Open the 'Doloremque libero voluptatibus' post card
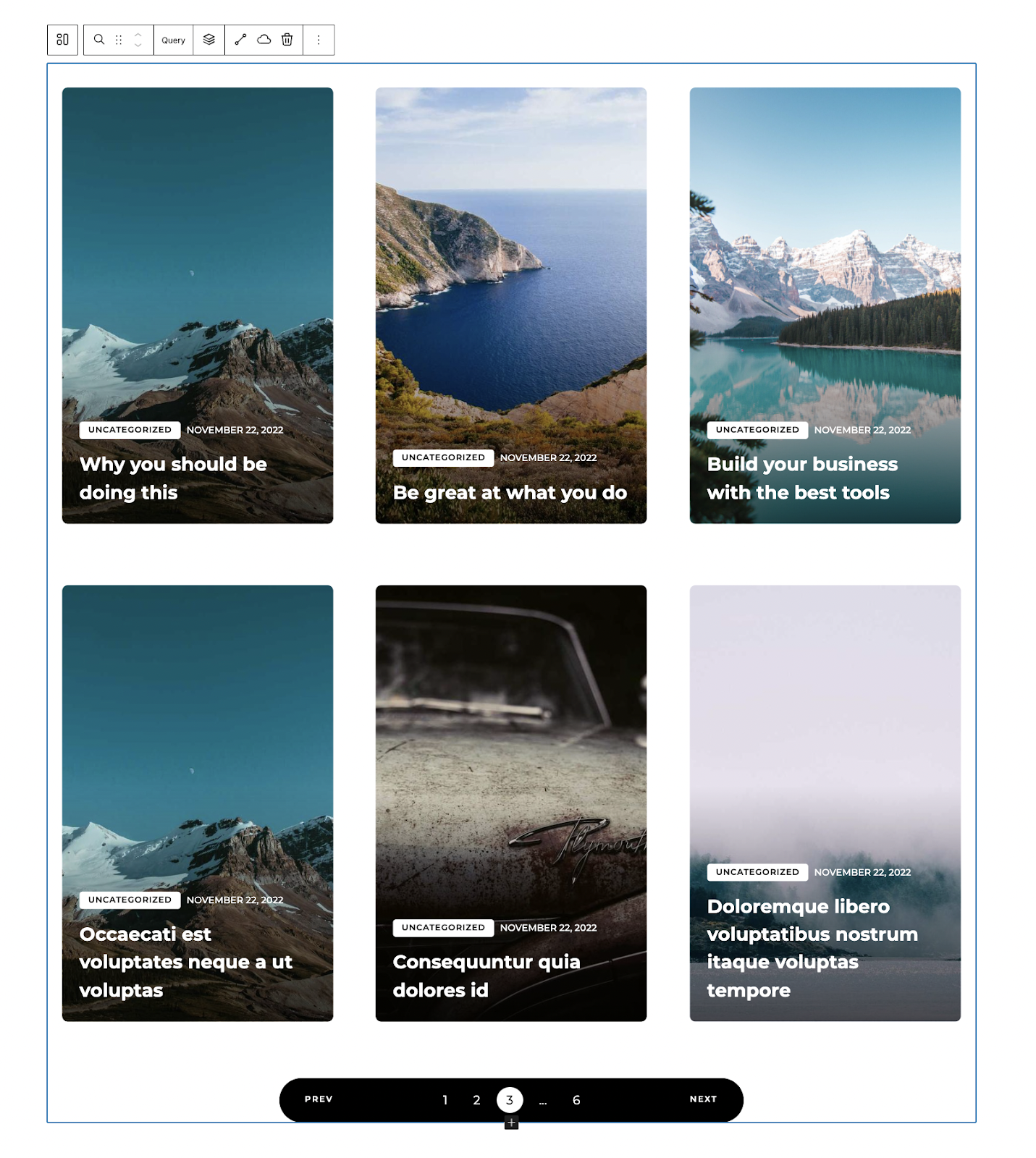The image size is (1036, 1158). 812,947
